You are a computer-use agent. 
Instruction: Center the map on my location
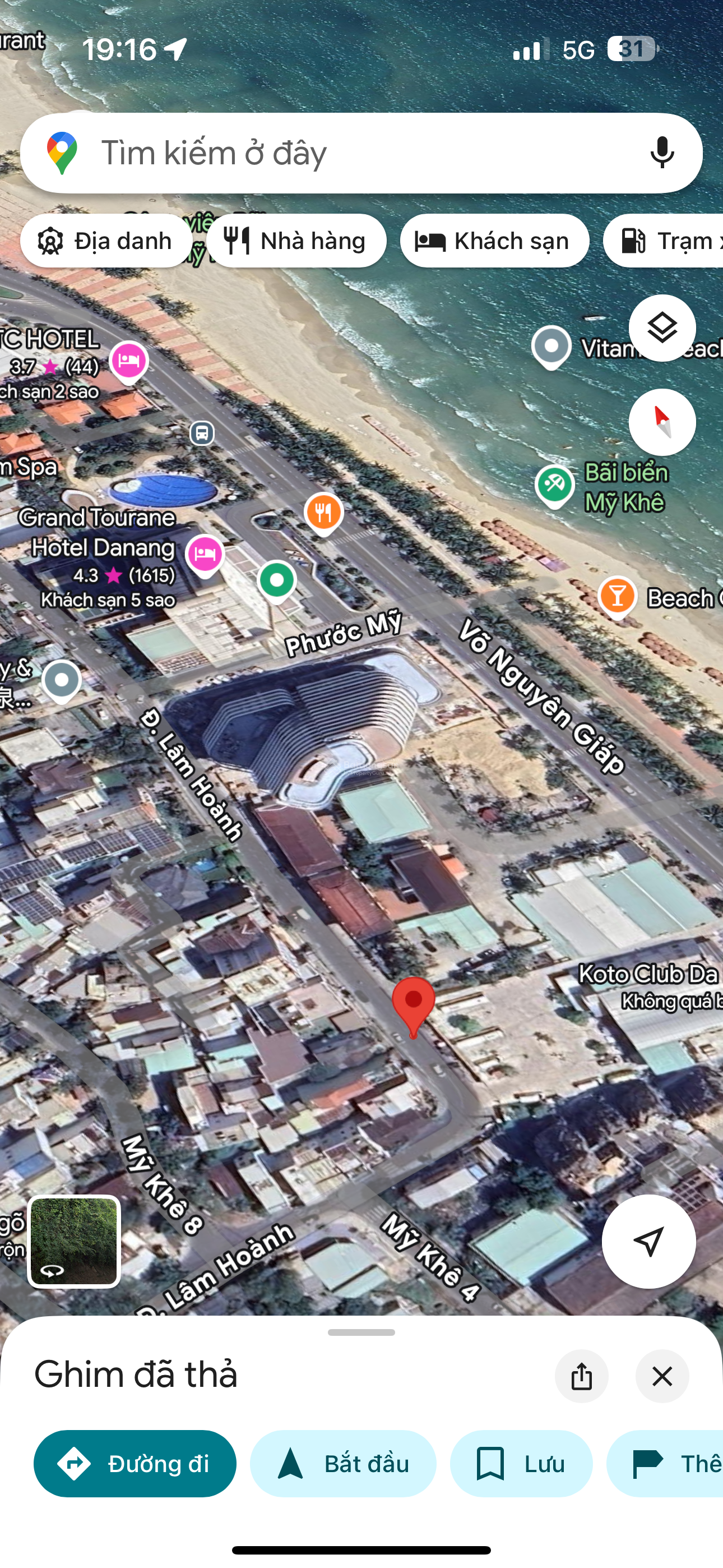point(648,1241)
